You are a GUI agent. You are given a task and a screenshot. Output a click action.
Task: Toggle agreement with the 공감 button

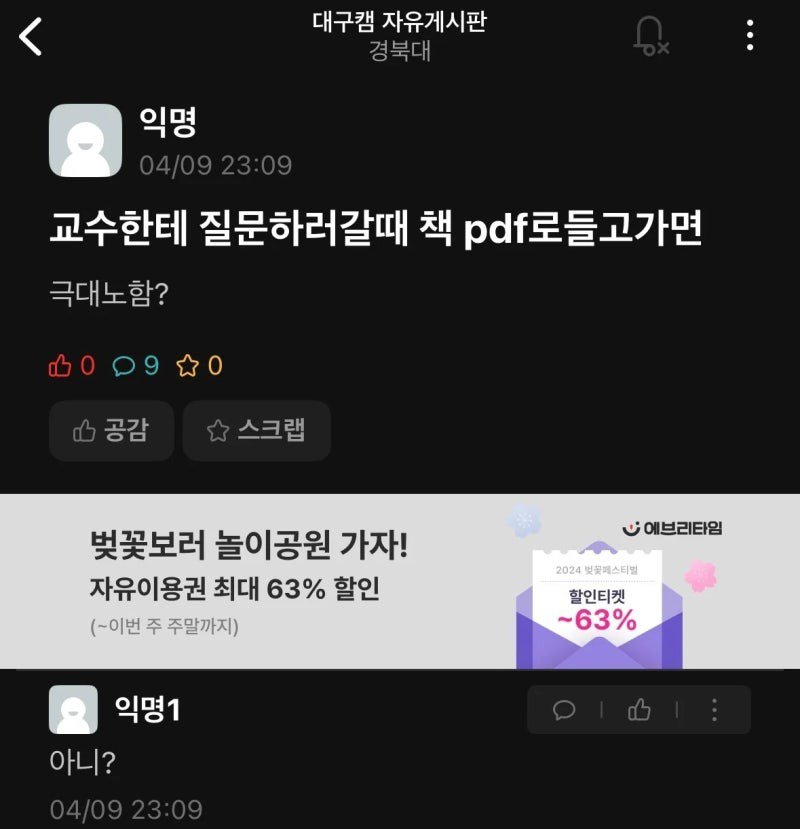click(111, 430)
